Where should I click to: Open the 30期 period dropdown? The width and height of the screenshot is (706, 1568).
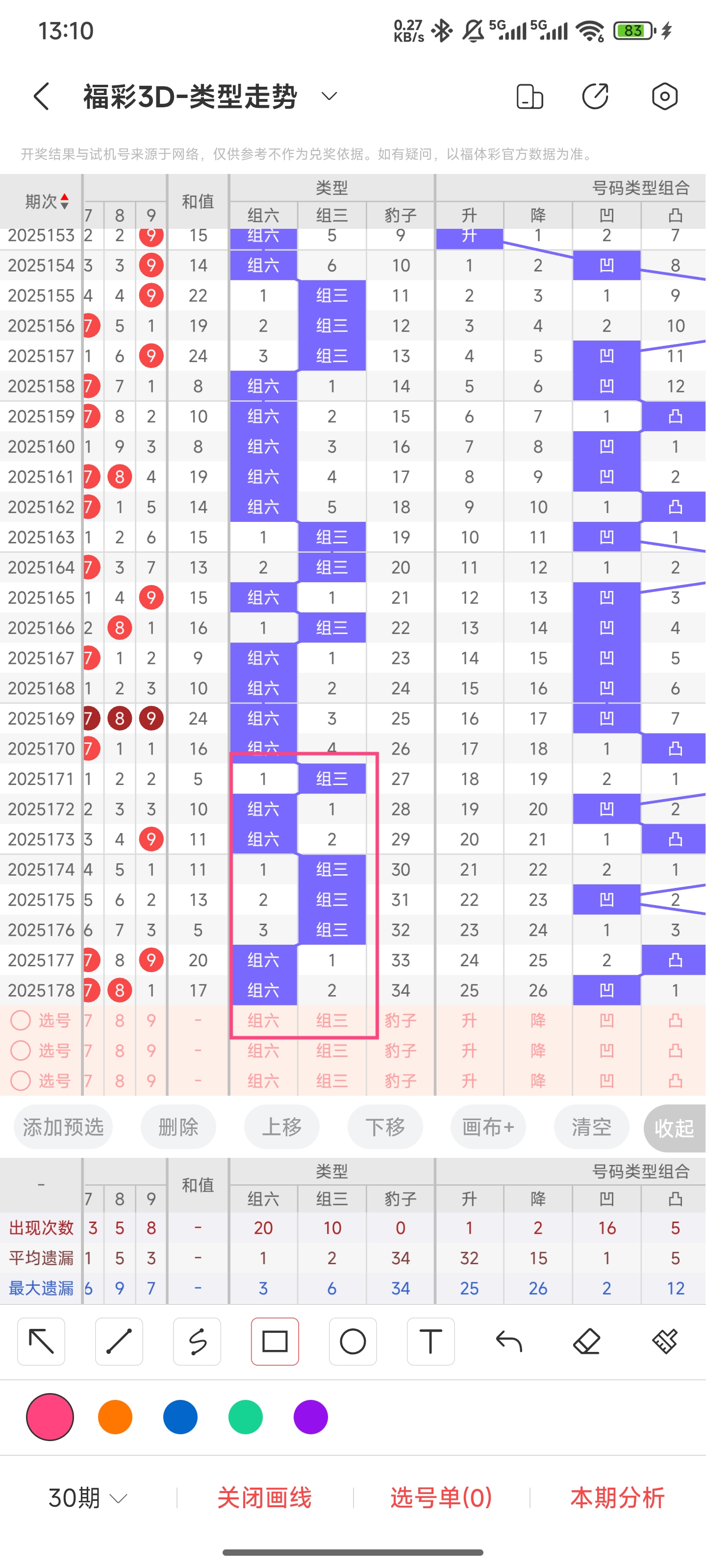[88, 1497]
